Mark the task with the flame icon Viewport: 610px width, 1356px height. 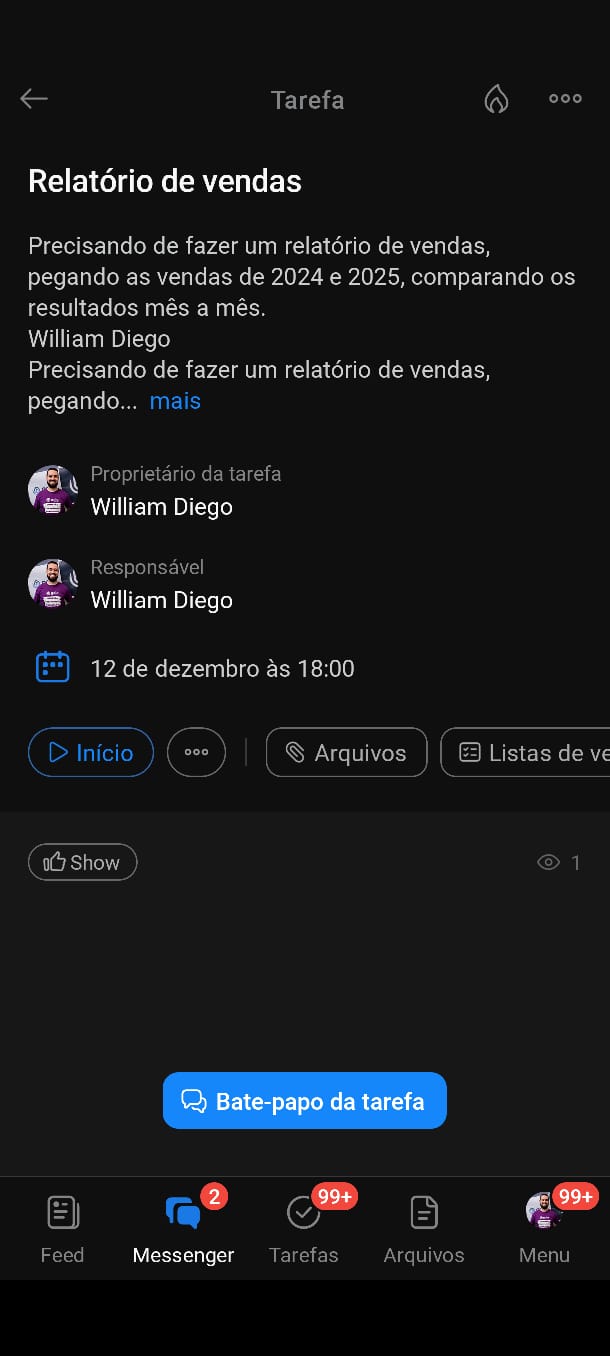pos(496,99)
